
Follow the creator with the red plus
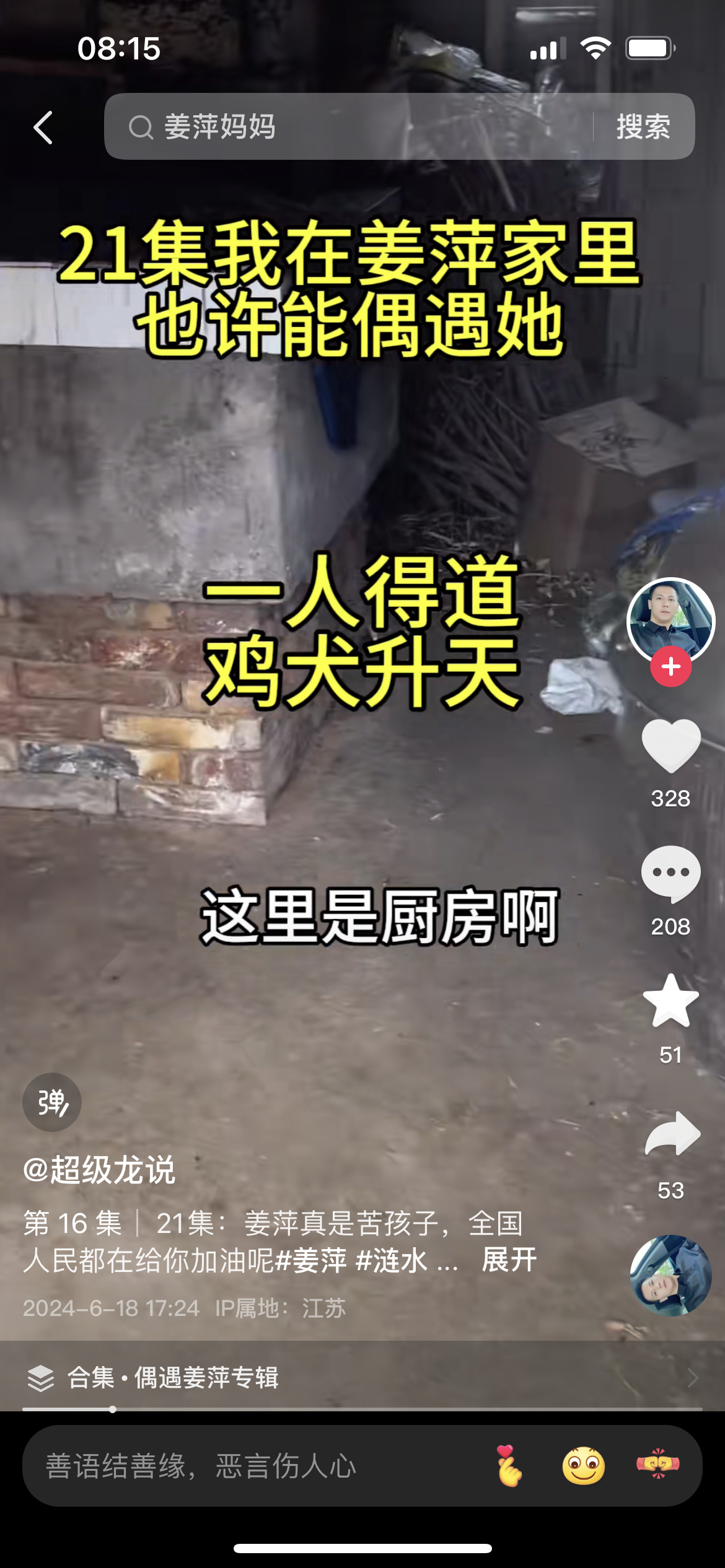670,667
